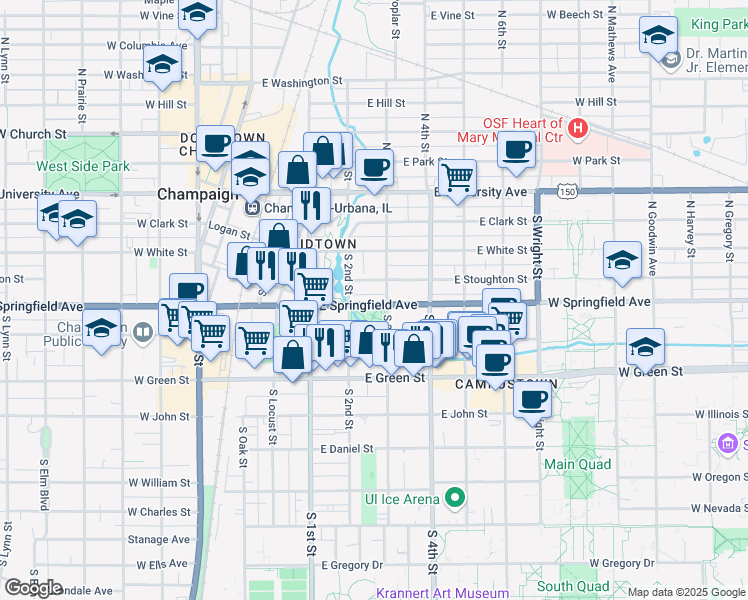
Task: Select the UI Ice Arena map pin
Action: [x=456, y=497]
